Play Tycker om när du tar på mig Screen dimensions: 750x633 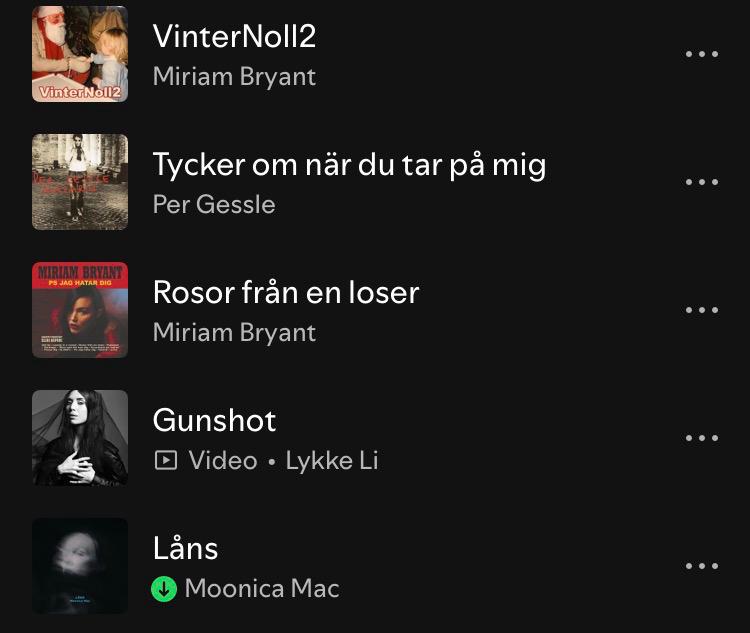click(x=349, y=165)
